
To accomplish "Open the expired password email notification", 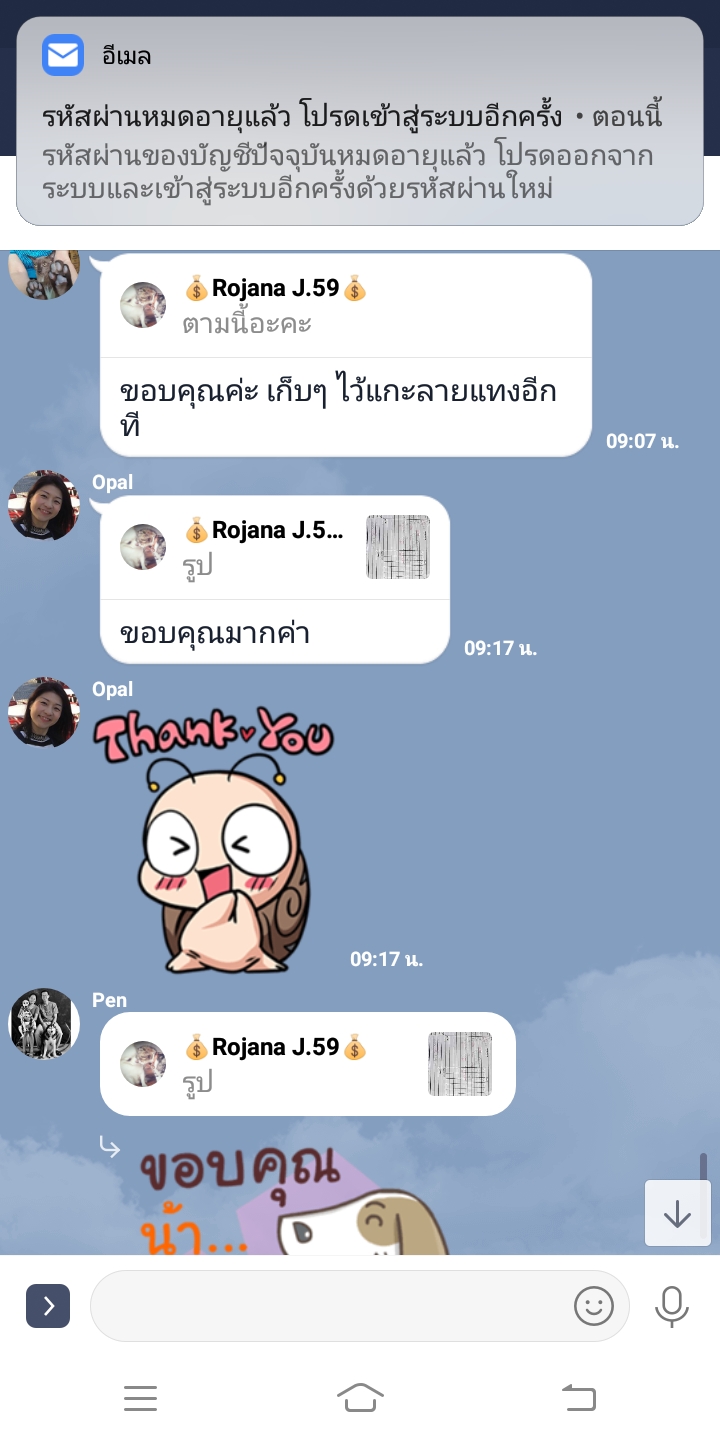I will (x=360, y=122).
